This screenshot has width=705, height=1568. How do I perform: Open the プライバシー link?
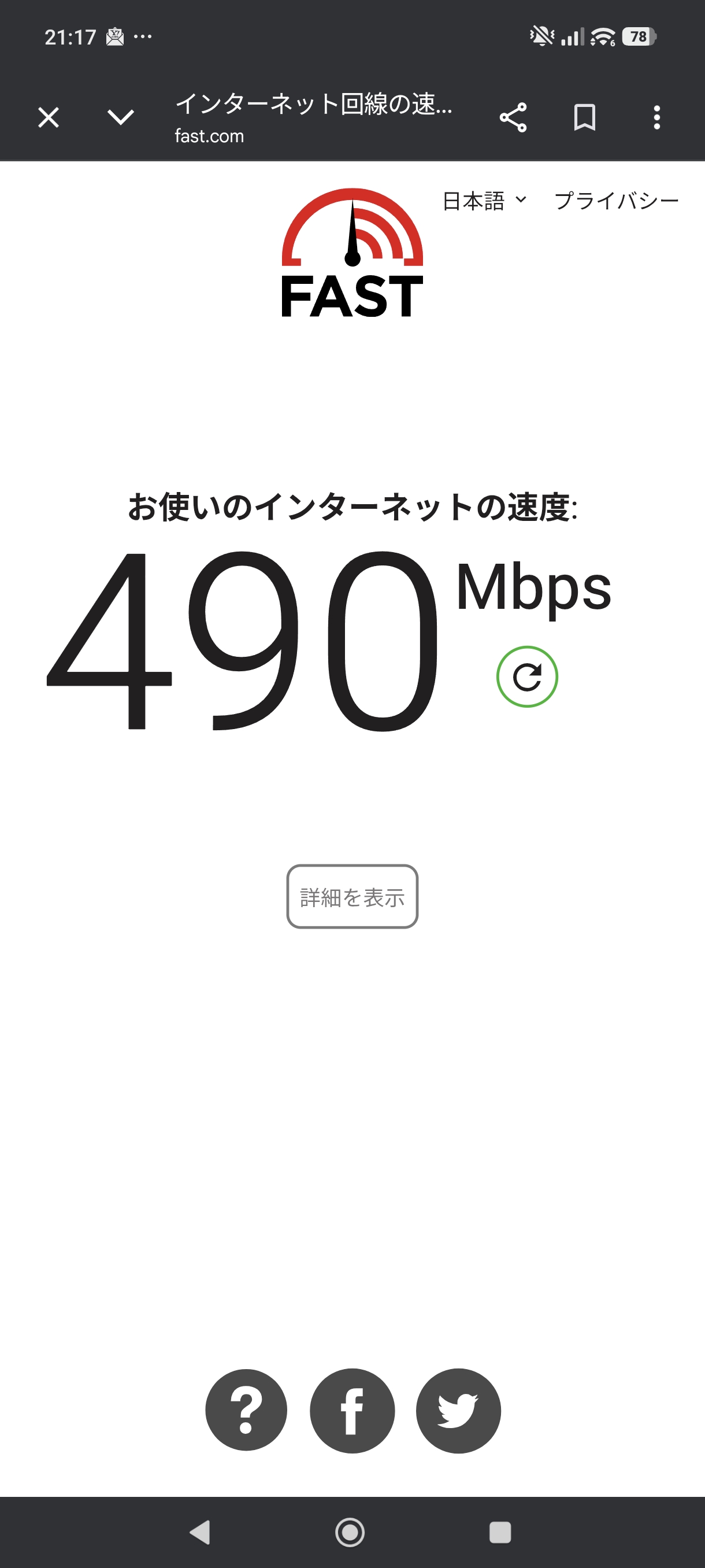(x=616, y=201)
